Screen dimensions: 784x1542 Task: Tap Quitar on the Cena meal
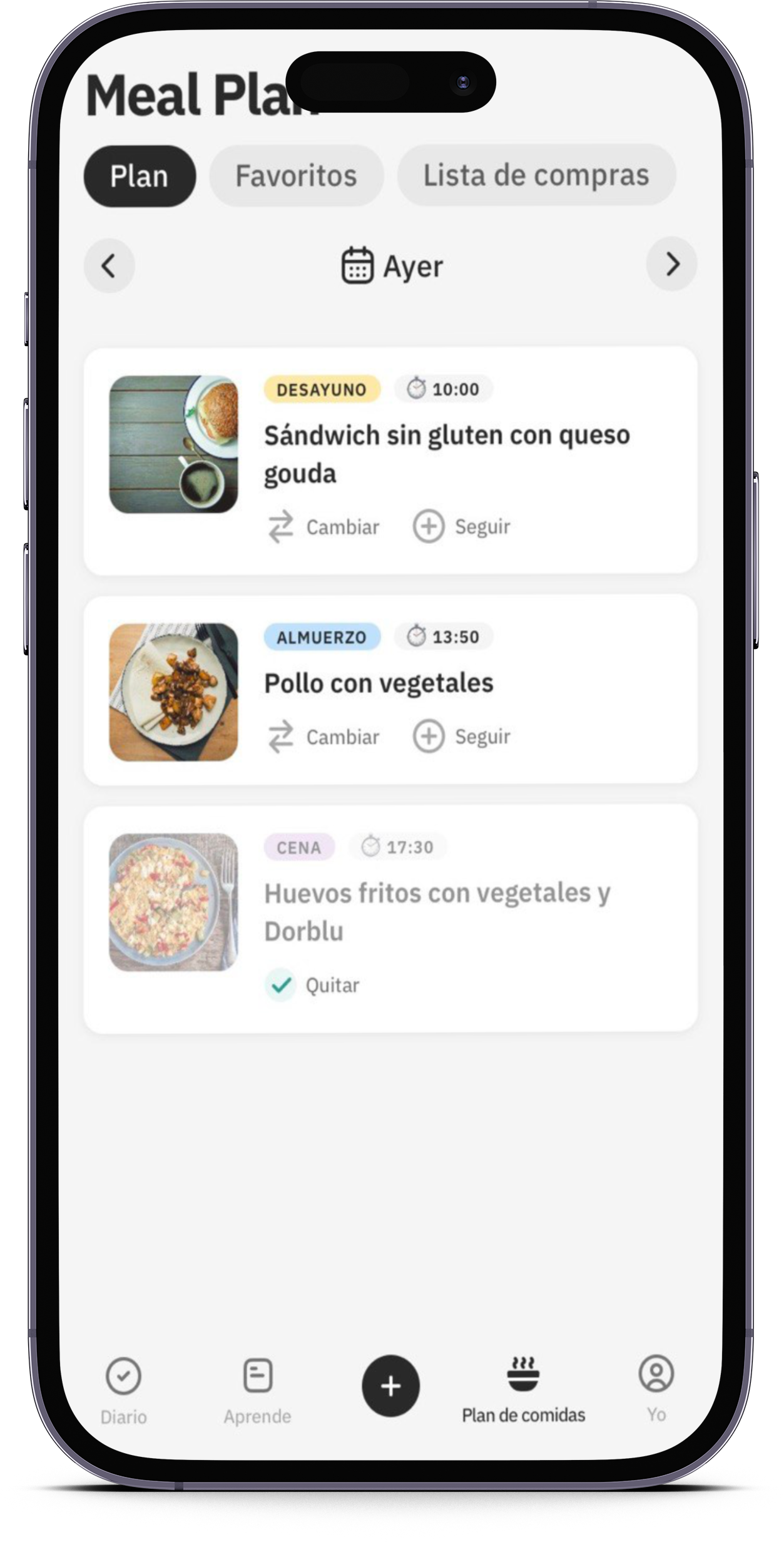(x=312, y=985)
